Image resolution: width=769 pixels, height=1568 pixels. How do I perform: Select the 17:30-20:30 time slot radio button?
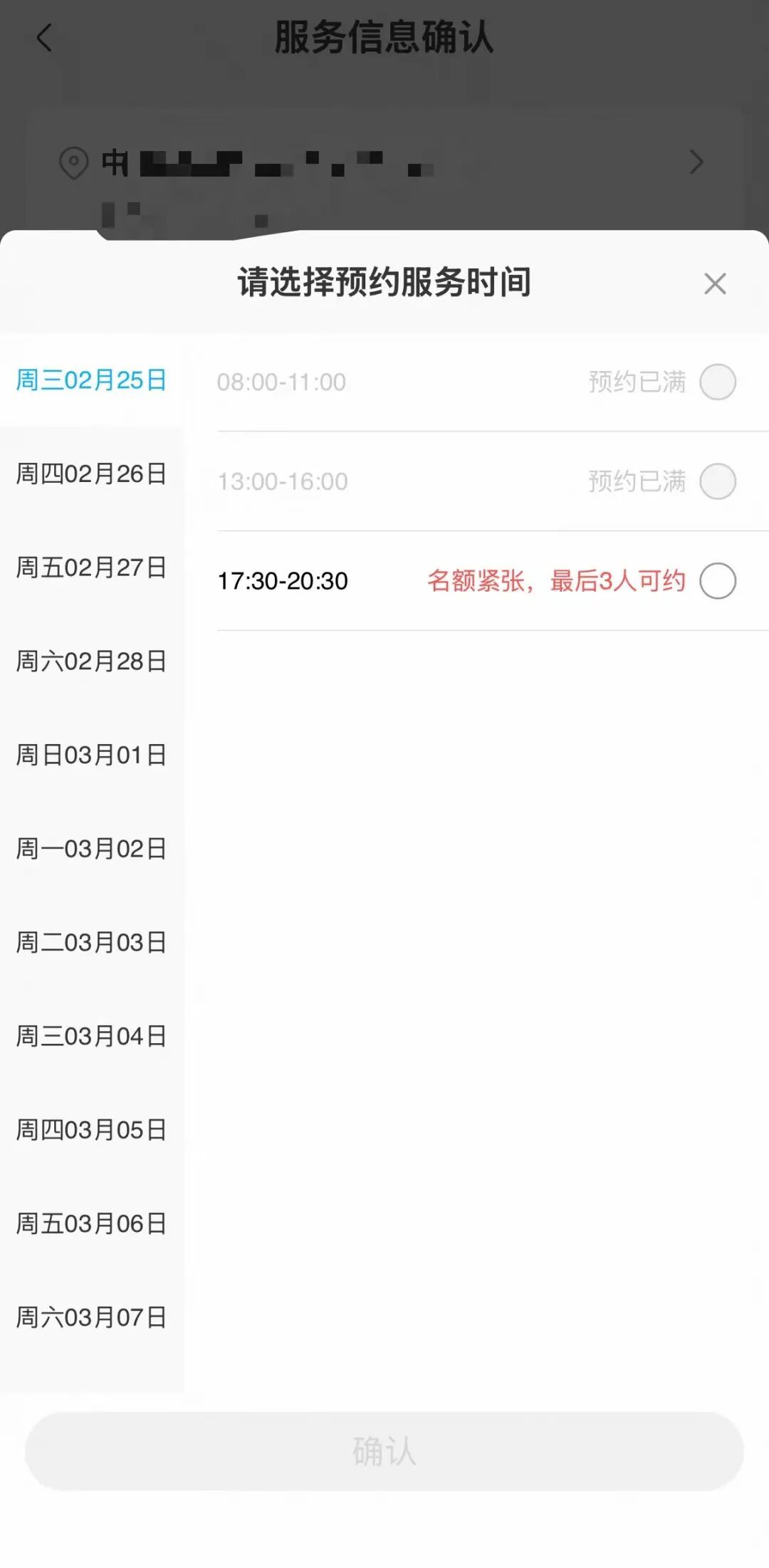(718, 581)
